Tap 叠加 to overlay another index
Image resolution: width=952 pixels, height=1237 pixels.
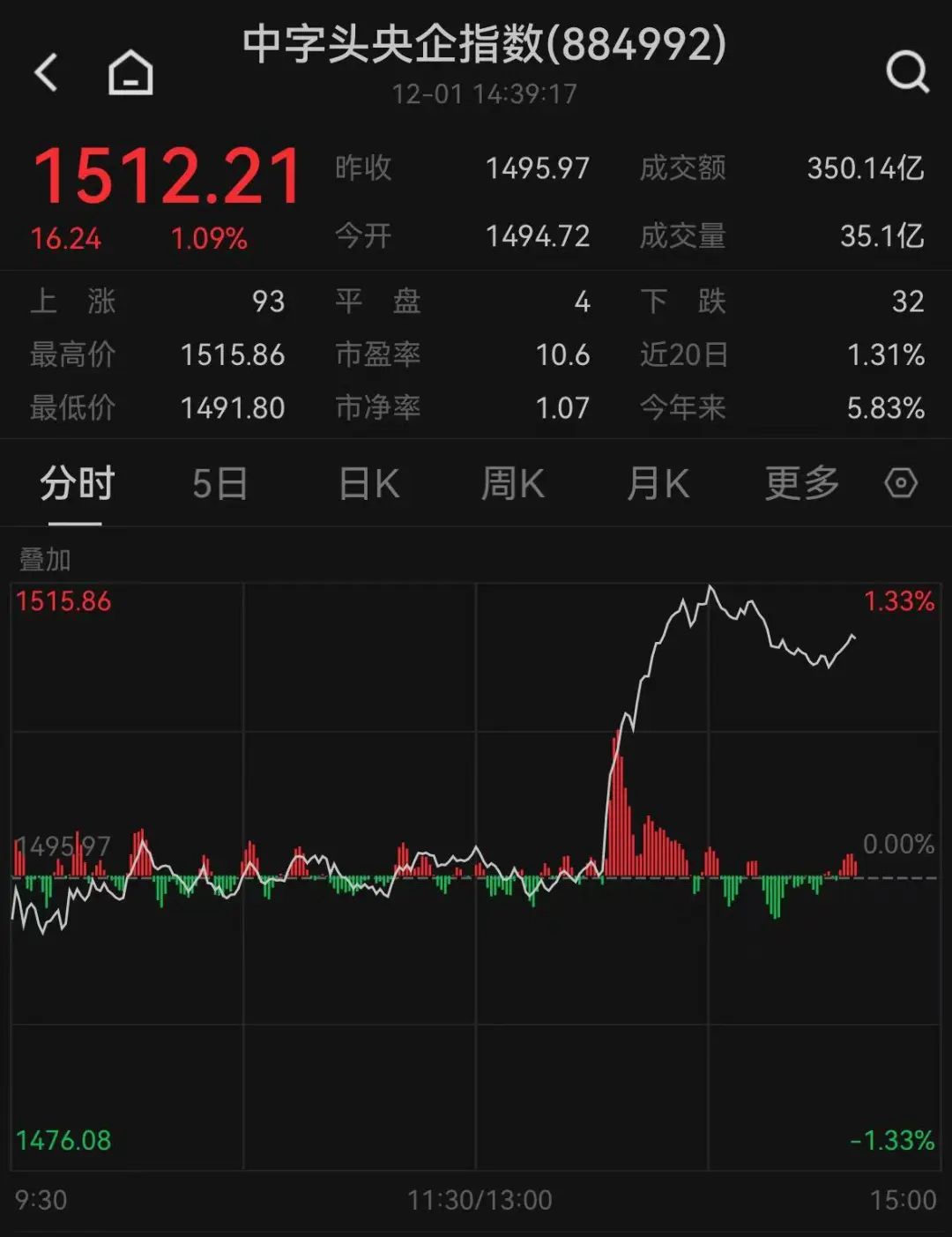pyautogui.click(x=45, y=559)
